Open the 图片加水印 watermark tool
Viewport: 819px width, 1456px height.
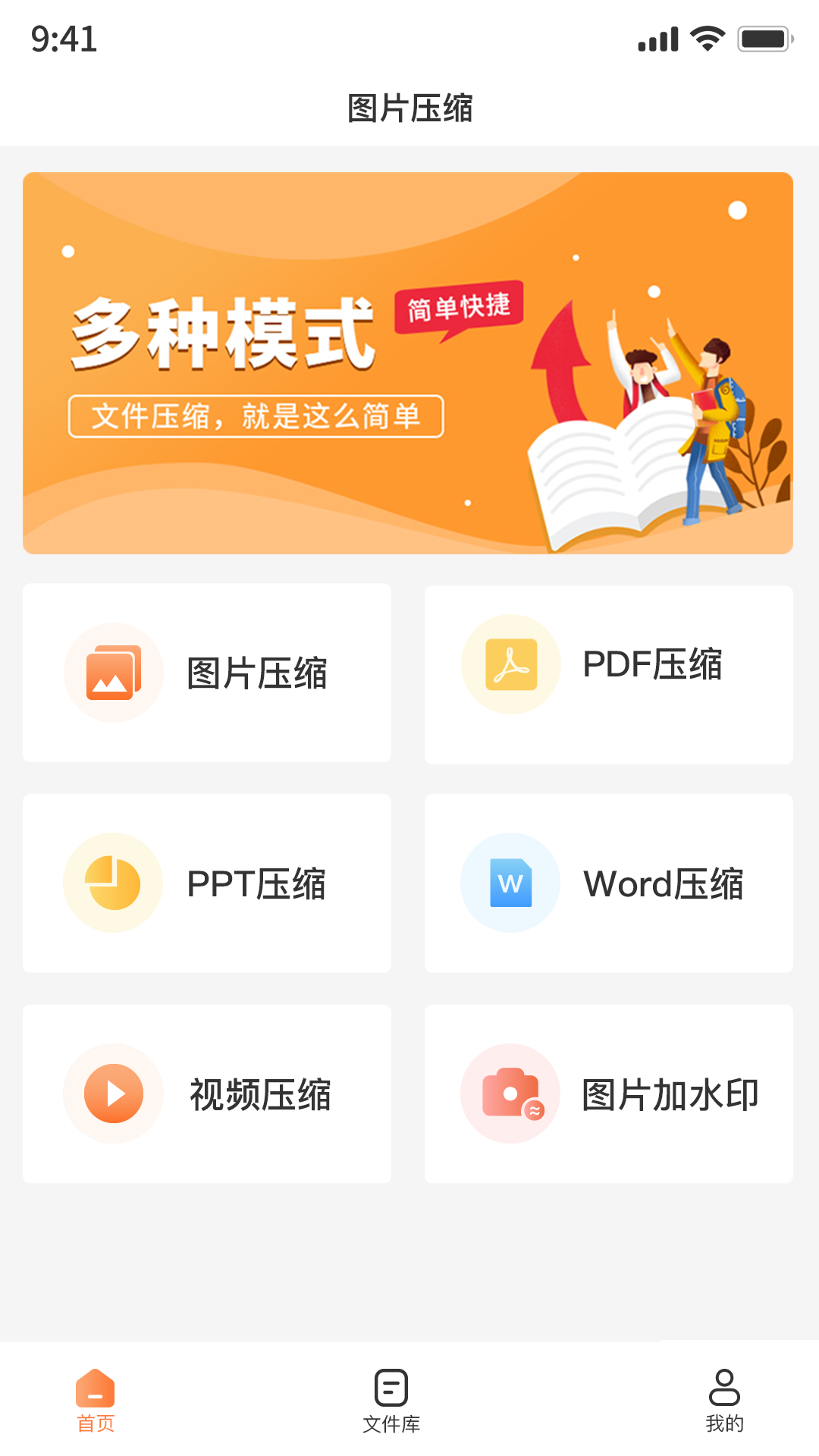pos(608,1094)
